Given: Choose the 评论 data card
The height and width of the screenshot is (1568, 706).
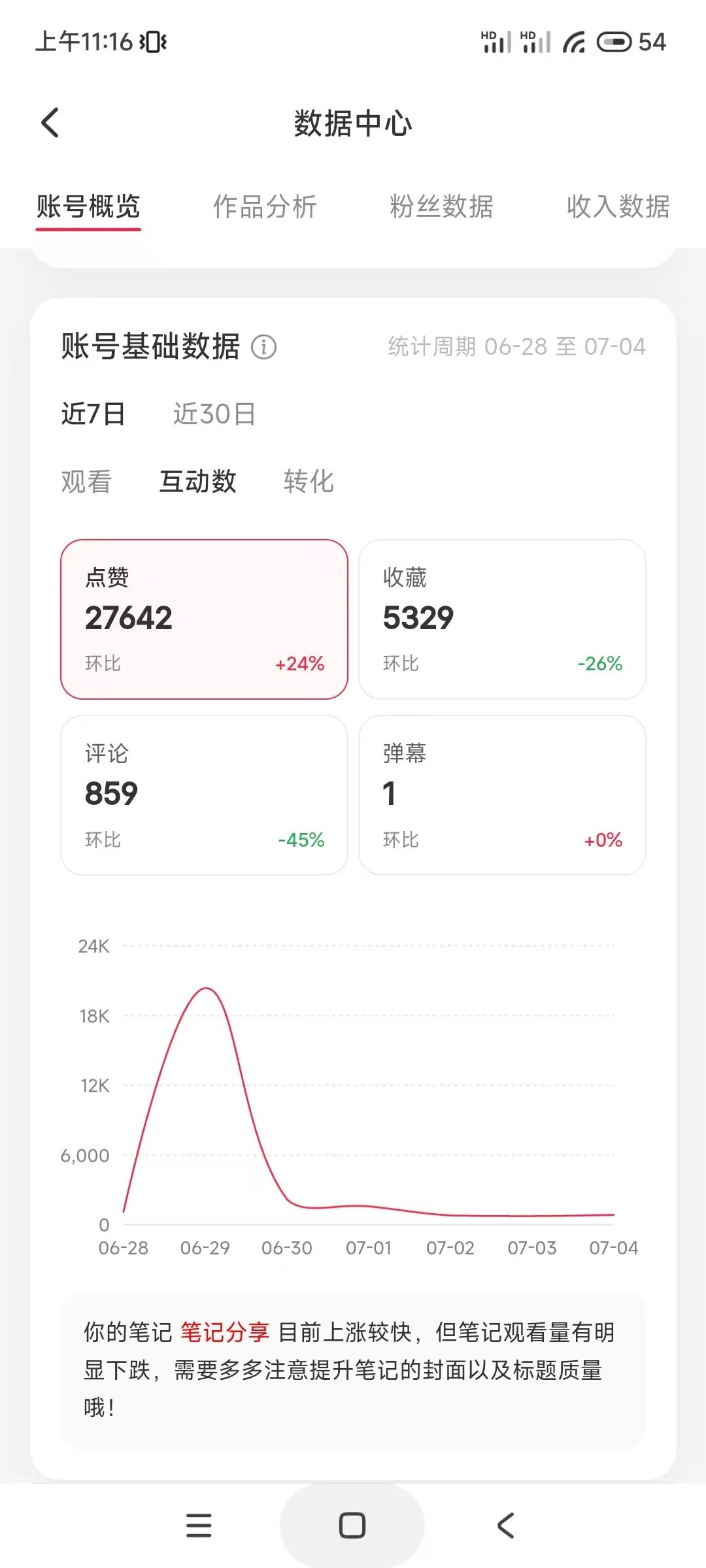Looking at the screenshot, I should tap(204, 795).
